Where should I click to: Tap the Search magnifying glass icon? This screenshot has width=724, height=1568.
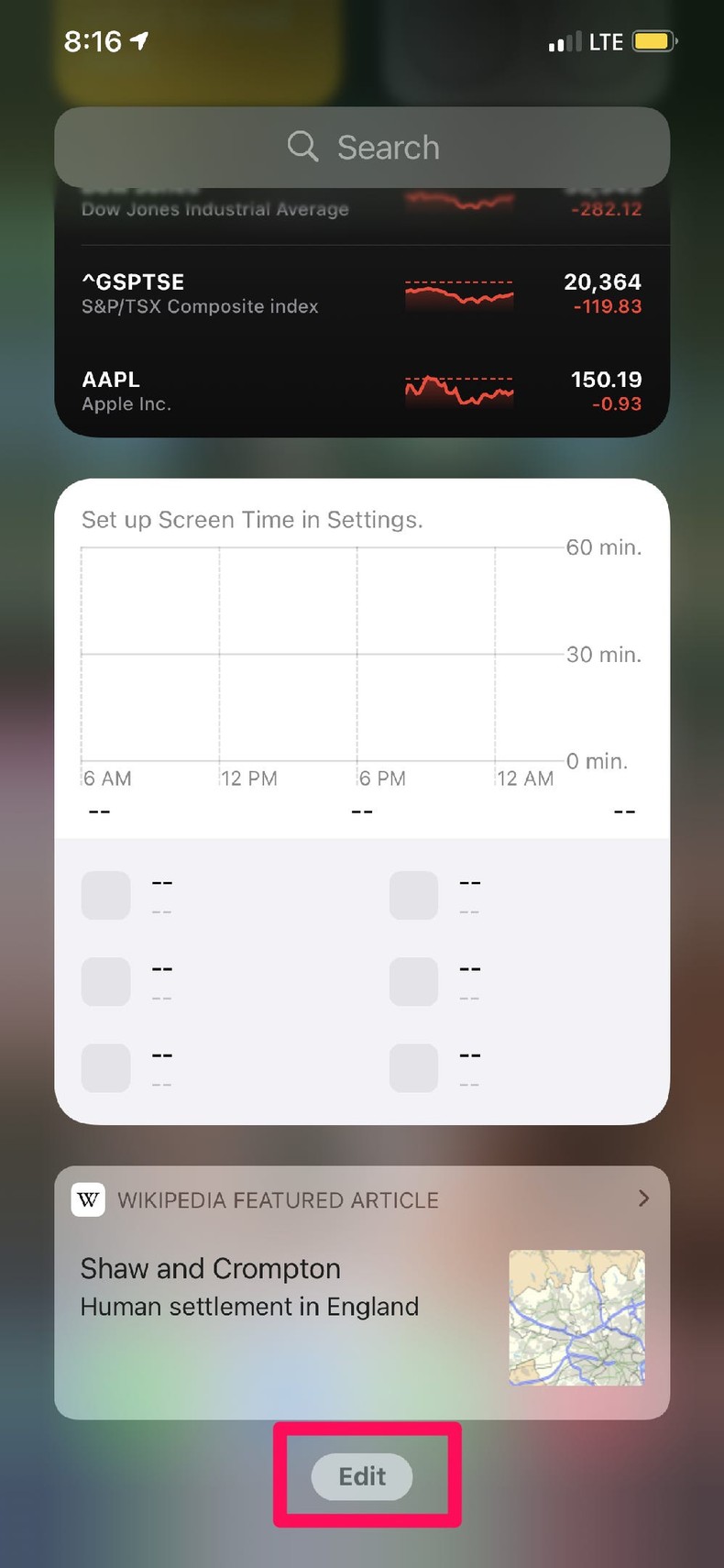pyautogui.click(x=302, y=147)
